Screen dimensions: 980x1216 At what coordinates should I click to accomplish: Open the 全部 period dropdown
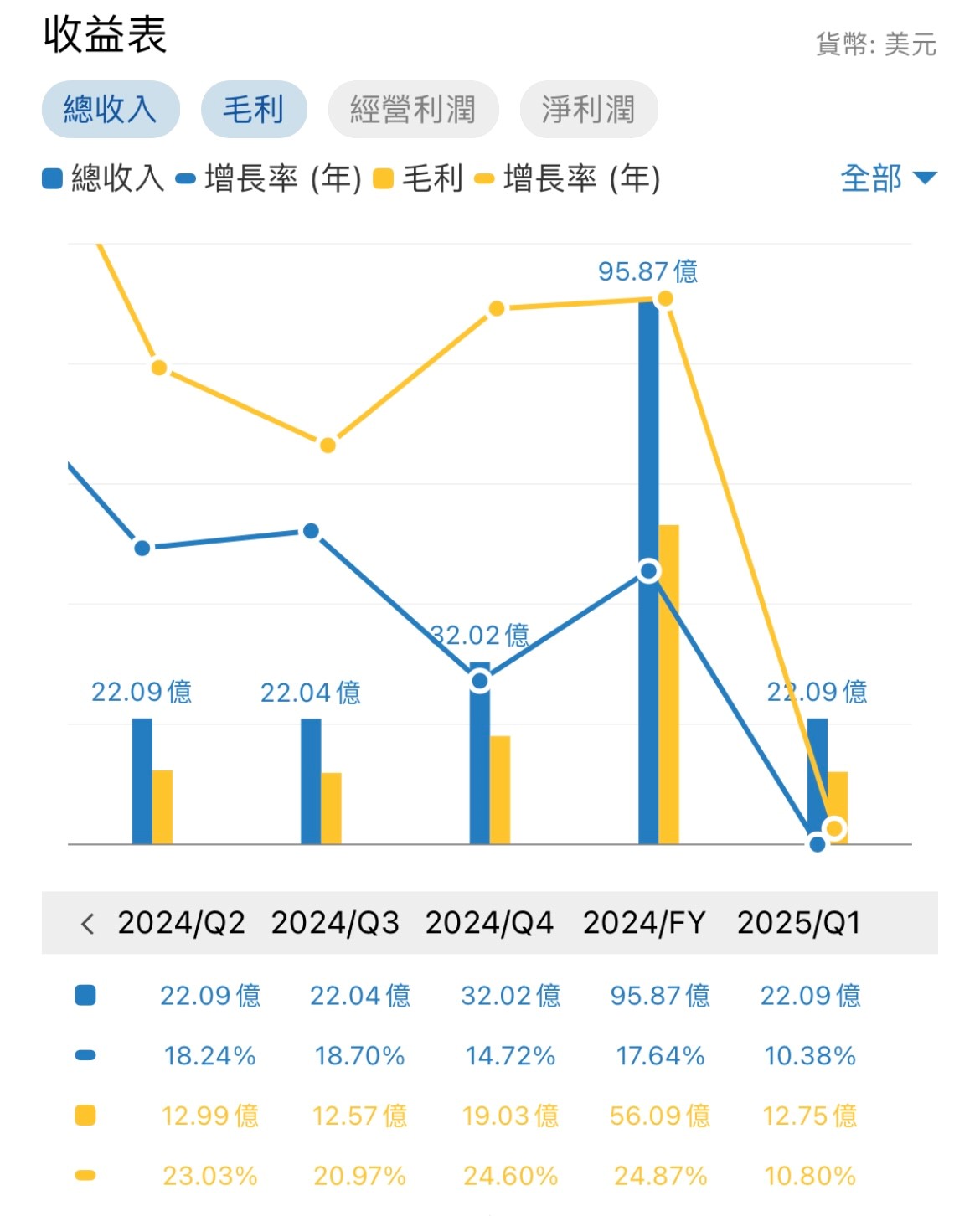tap(888, 178)
